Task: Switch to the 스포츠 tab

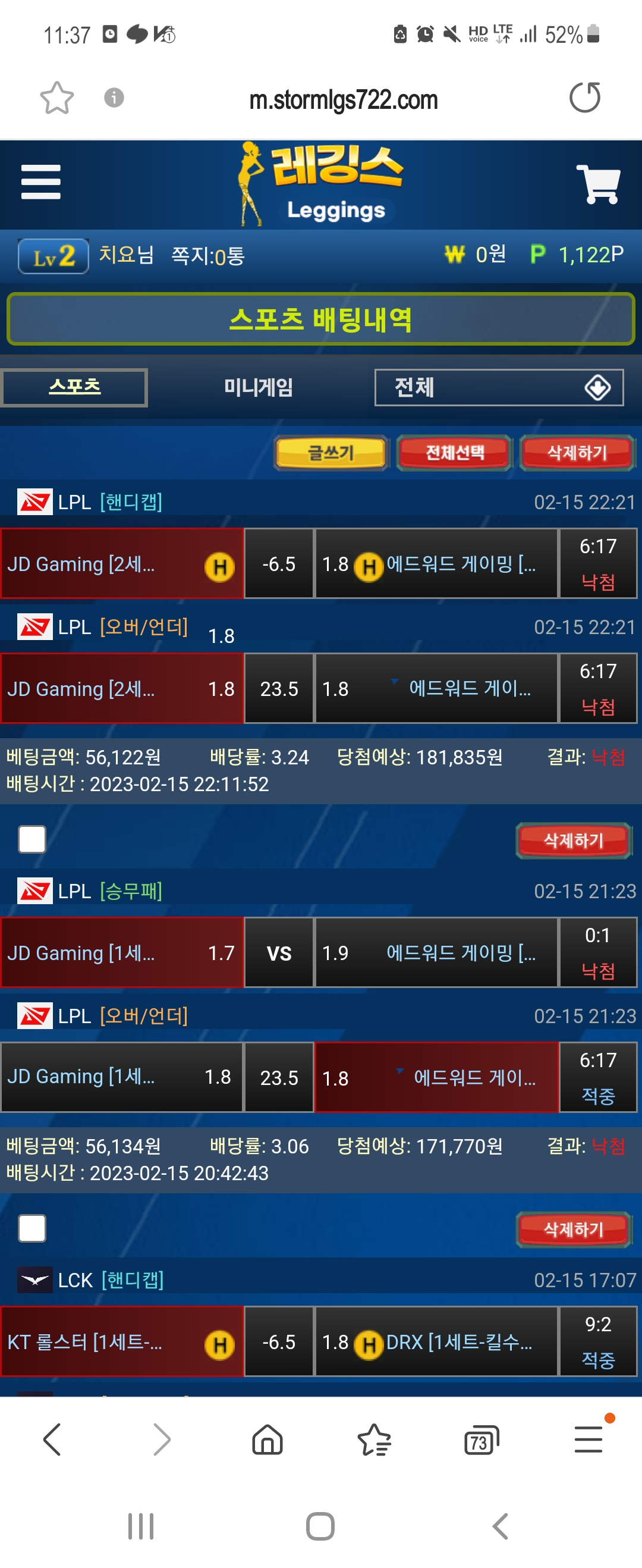Action: (74, 387)
